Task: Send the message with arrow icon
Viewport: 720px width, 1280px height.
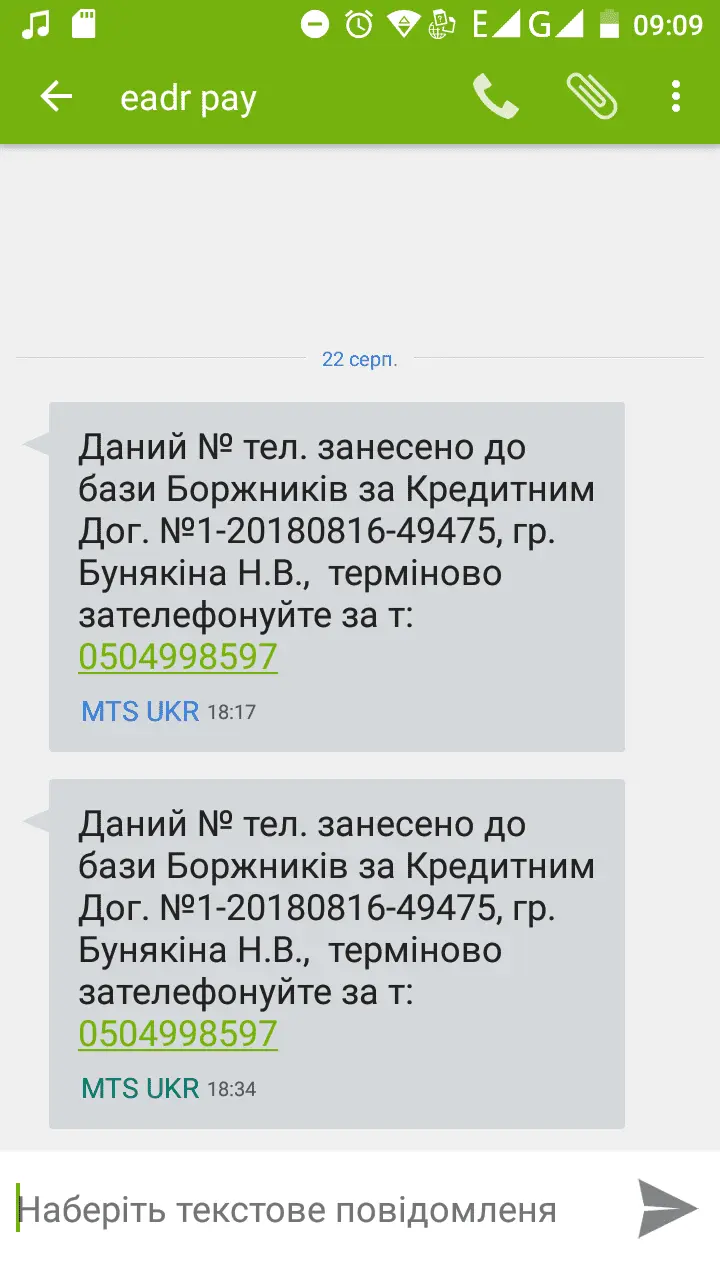Action: [x=666, y=1209]
